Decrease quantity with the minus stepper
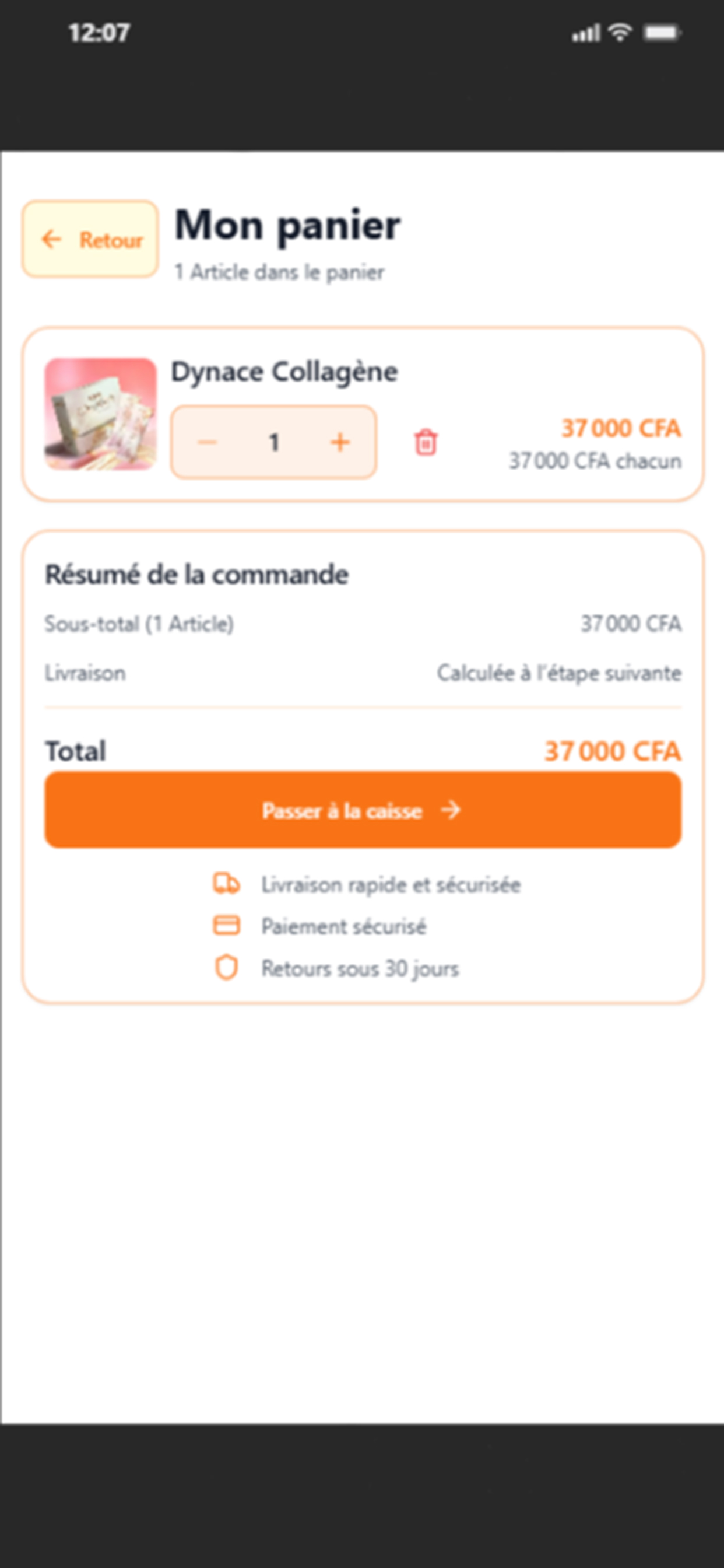This screenshot has height=1568, width=724. (208, 443)
